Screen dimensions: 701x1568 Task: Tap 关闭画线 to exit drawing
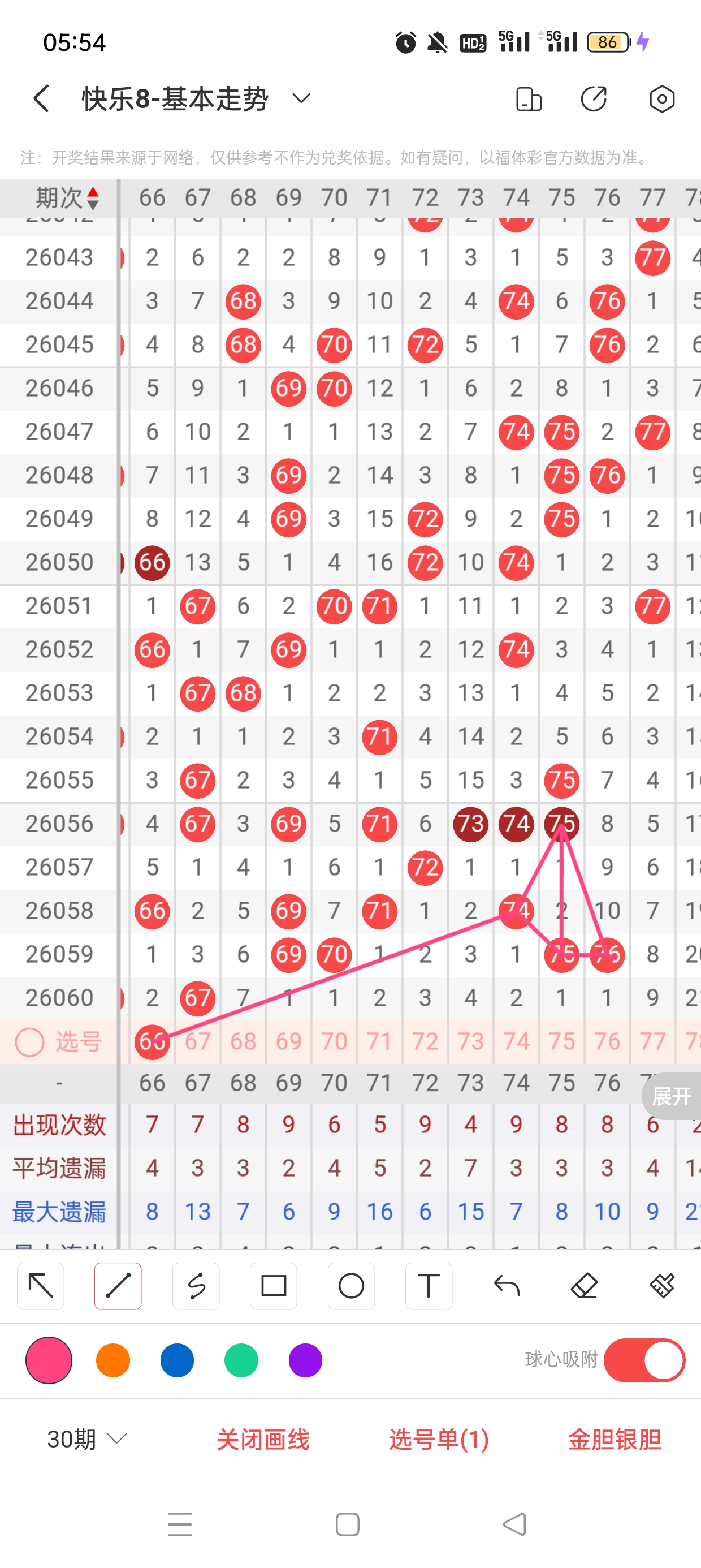[263, 1439]
